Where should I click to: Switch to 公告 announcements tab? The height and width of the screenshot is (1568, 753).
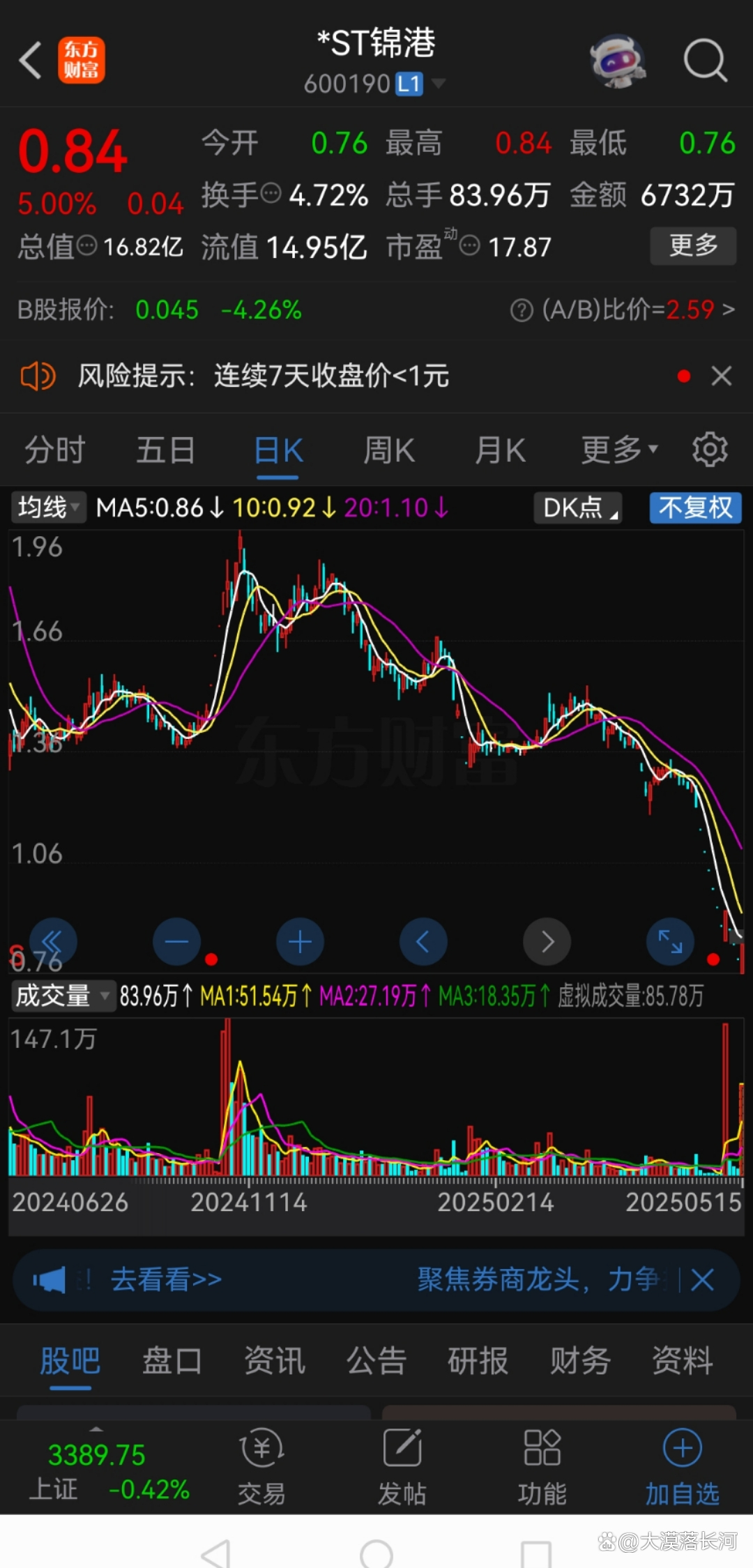[376, 1360]
